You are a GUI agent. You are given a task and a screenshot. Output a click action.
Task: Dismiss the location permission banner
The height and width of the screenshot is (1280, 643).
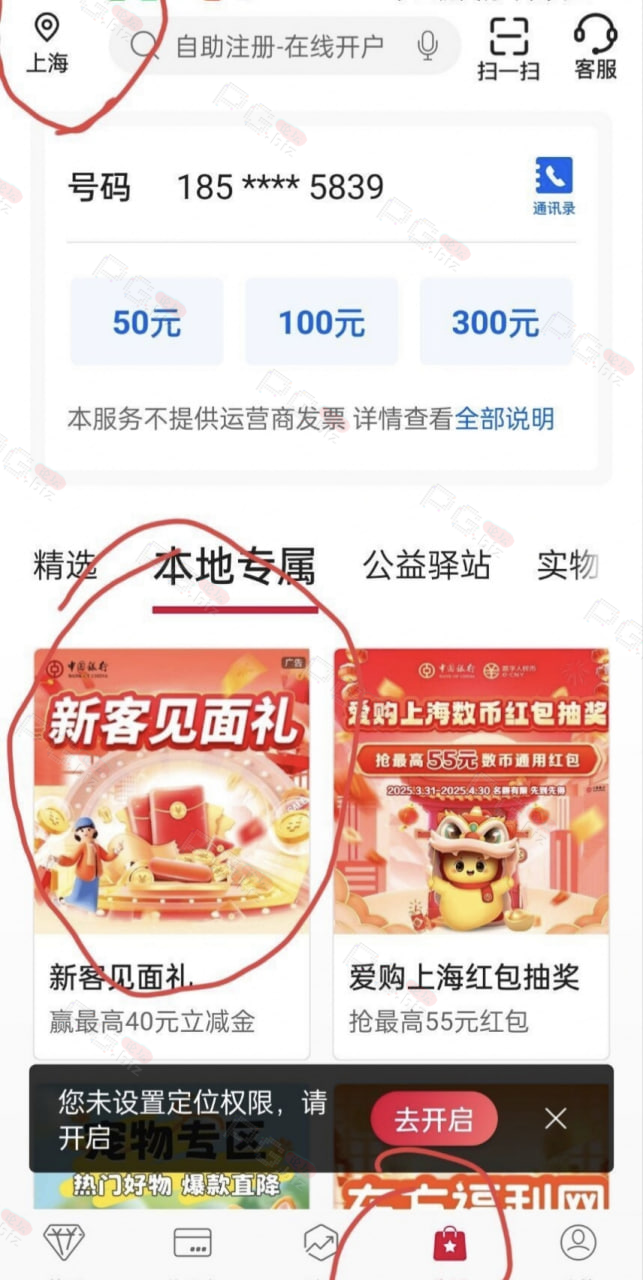coord(556,1118)
